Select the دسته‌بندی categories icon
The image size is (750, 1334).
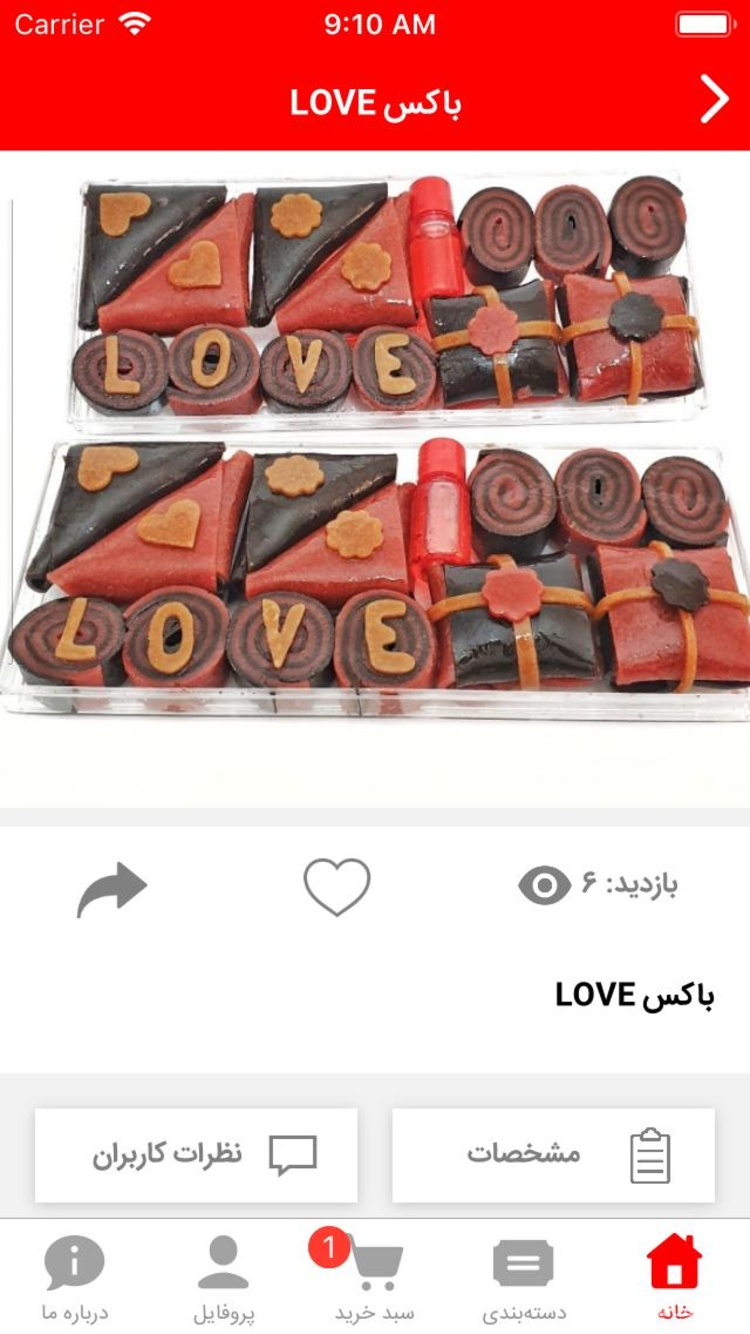coord(524,1262)
